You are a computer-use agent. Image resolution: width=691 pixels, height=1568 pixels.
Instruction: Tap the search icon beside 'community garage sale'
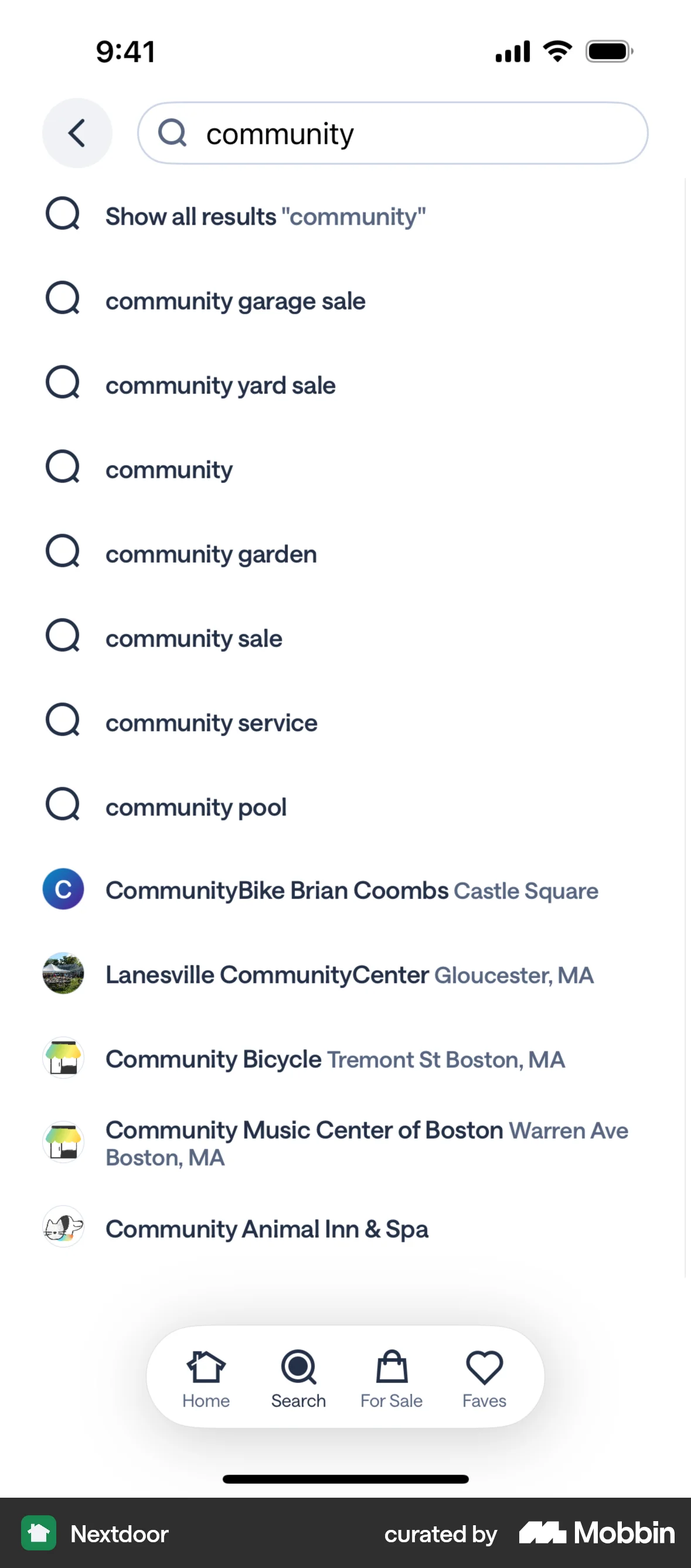[63, 298]
